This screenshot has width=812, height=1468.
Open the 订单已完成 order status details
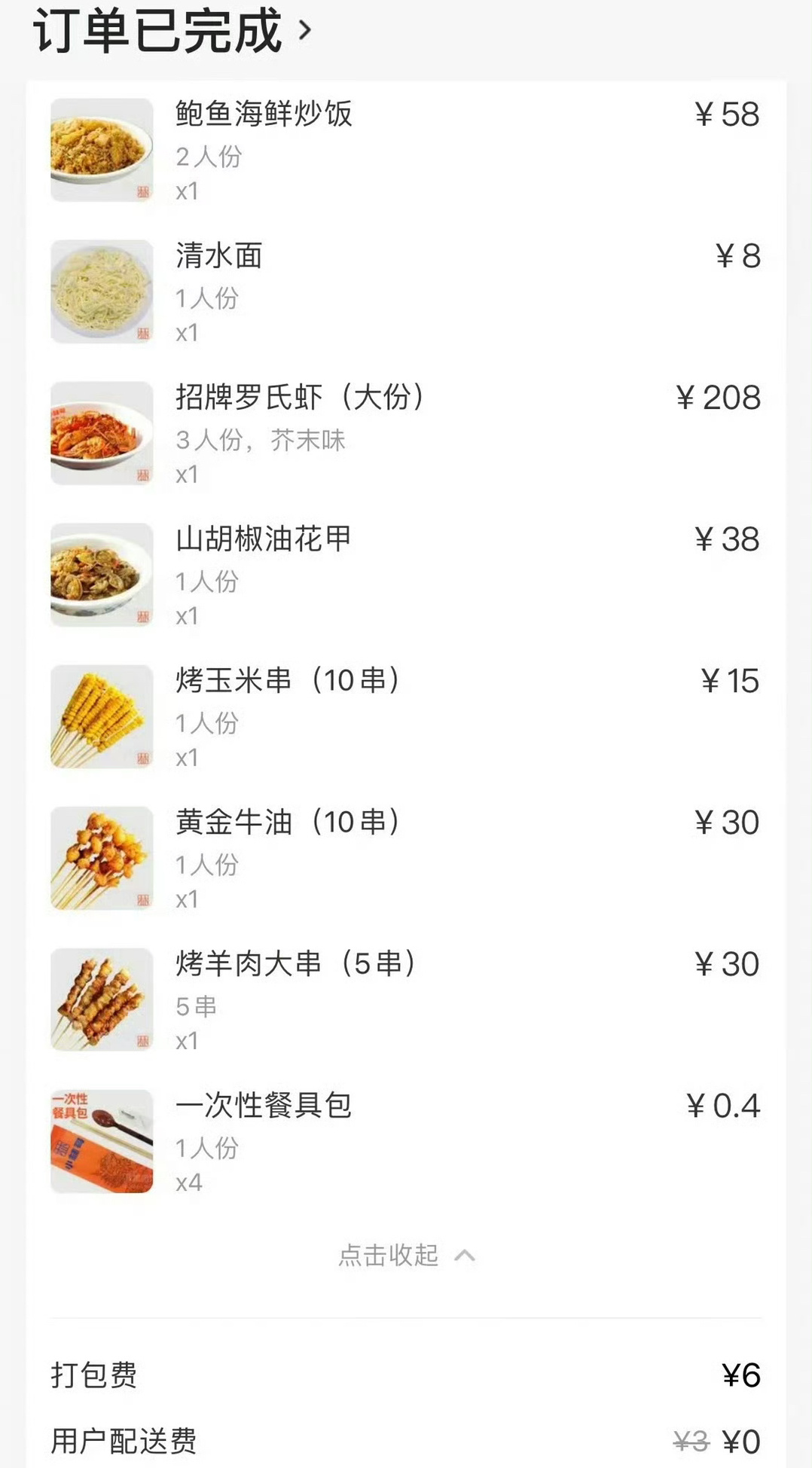pyautogui.click(x=172, y=32)
